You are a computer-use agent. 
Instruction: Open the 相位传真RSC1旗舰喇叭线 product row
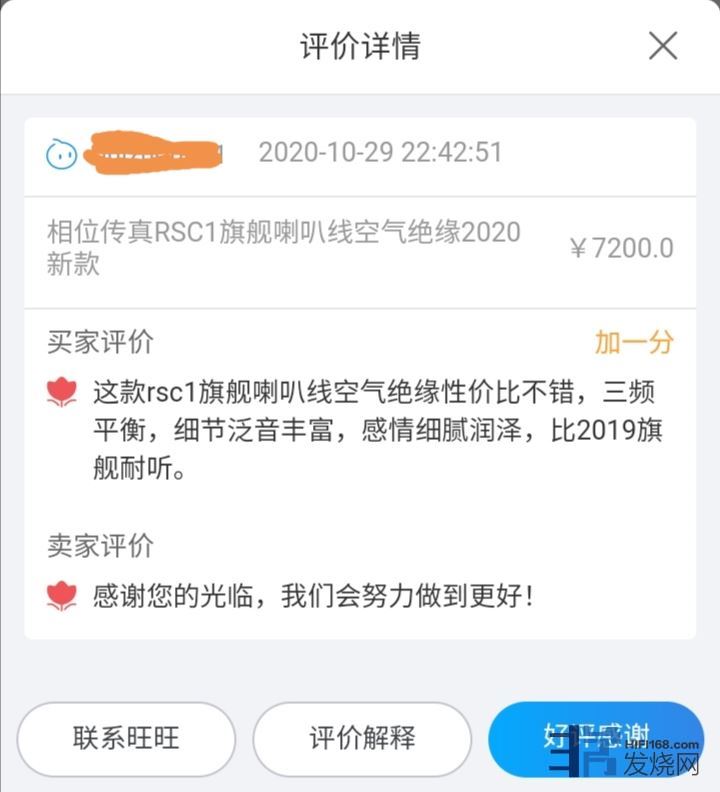[x=360, y=250]
